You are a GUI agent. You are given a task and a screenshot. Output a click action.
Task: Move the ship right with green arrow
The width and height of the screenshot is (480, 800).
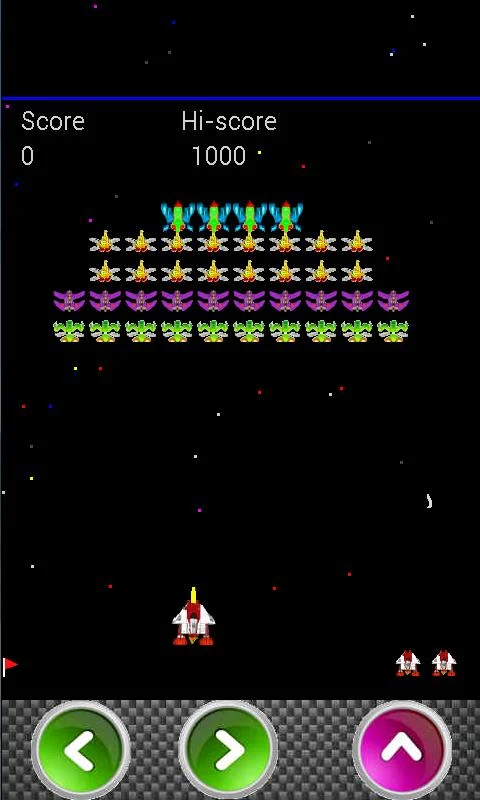[228, 750]
